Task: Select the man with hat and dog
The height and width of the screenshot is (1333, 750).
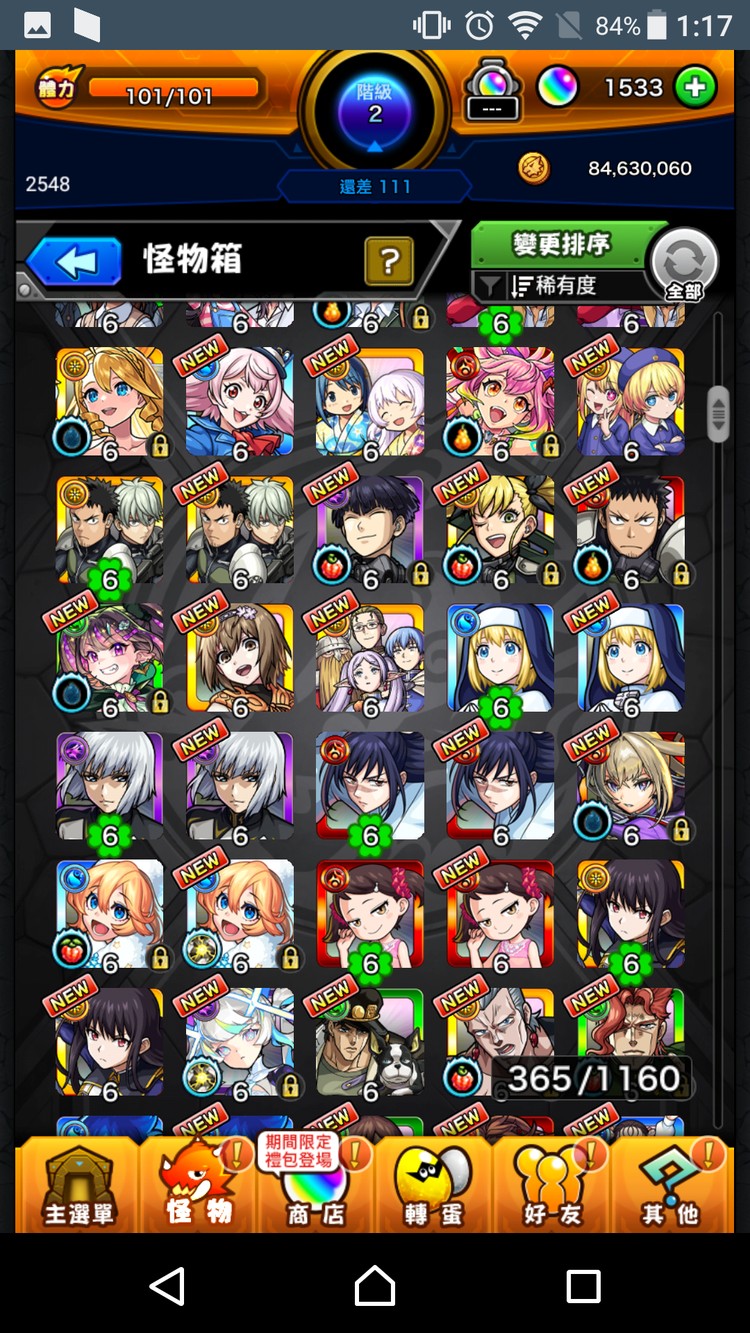Action: click(370, 1042)
